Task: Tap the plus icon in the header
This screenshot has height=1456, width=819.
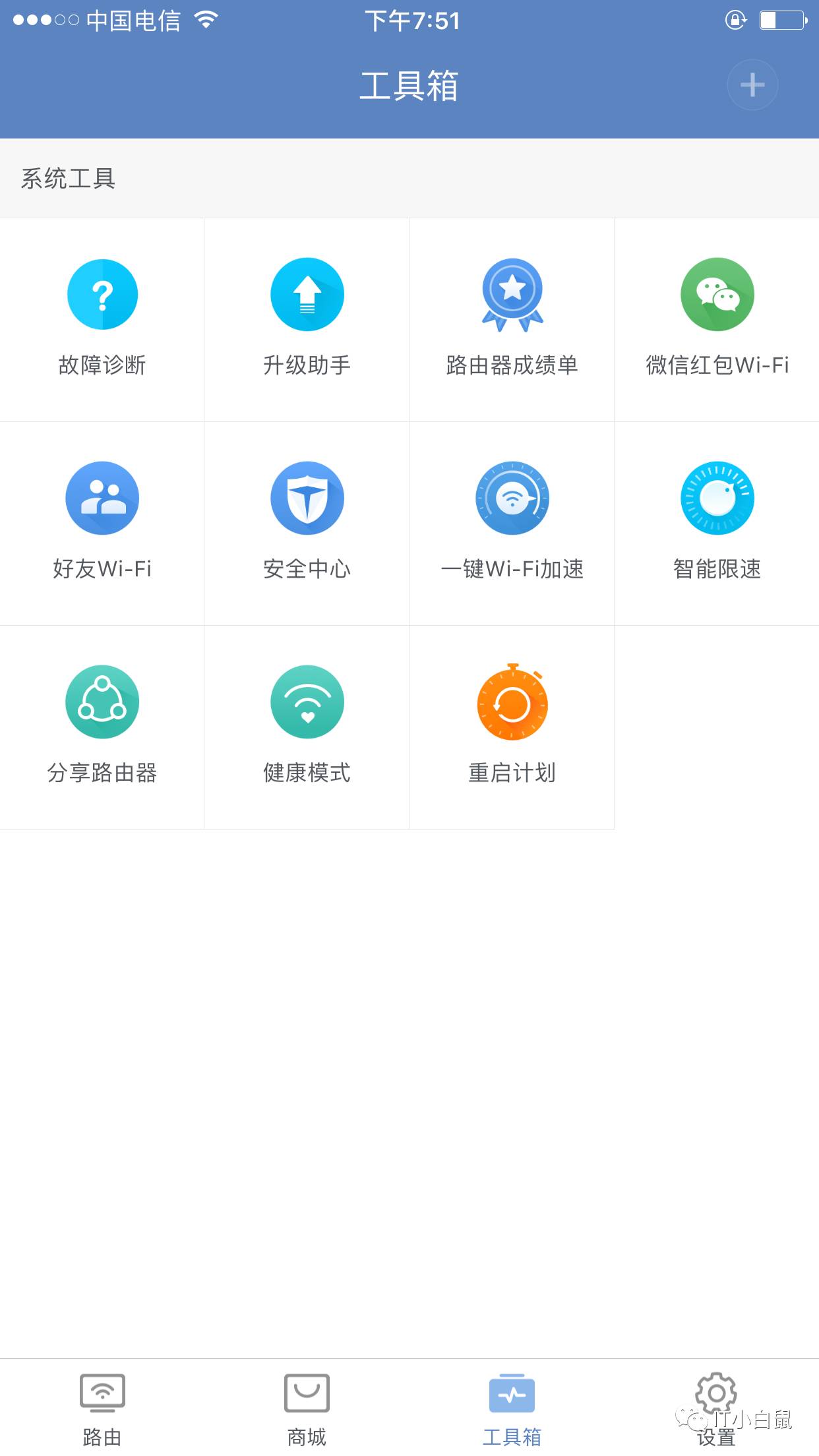Action: coord(752,85)
